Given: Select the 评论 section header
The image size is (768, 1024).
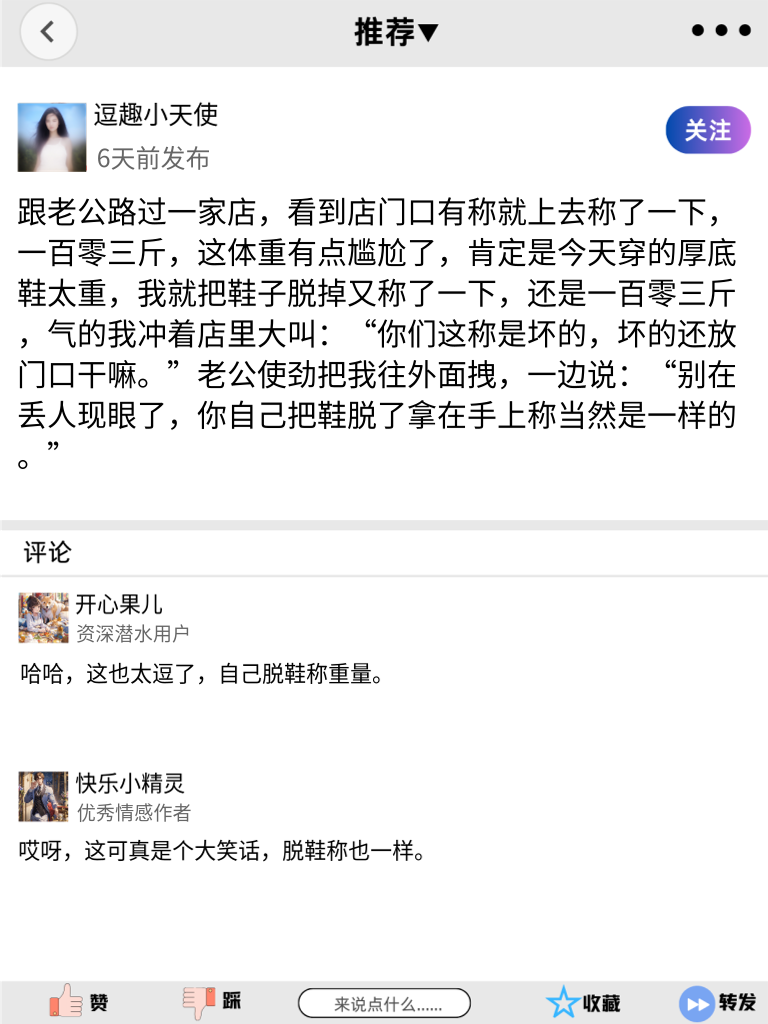Looking at the screenshot, I should click(46, 552).
